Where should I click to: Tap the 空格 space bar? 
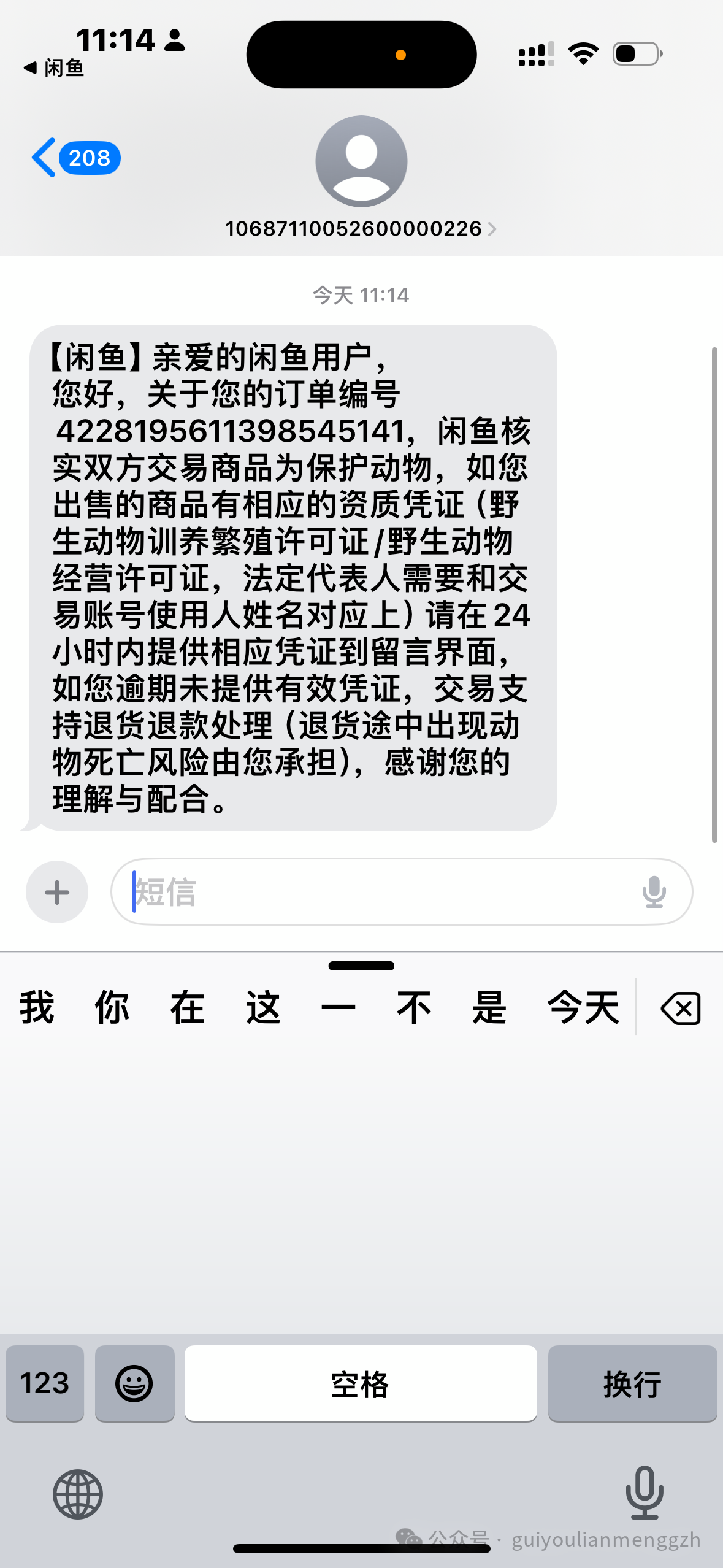(x=361, y=1382)
